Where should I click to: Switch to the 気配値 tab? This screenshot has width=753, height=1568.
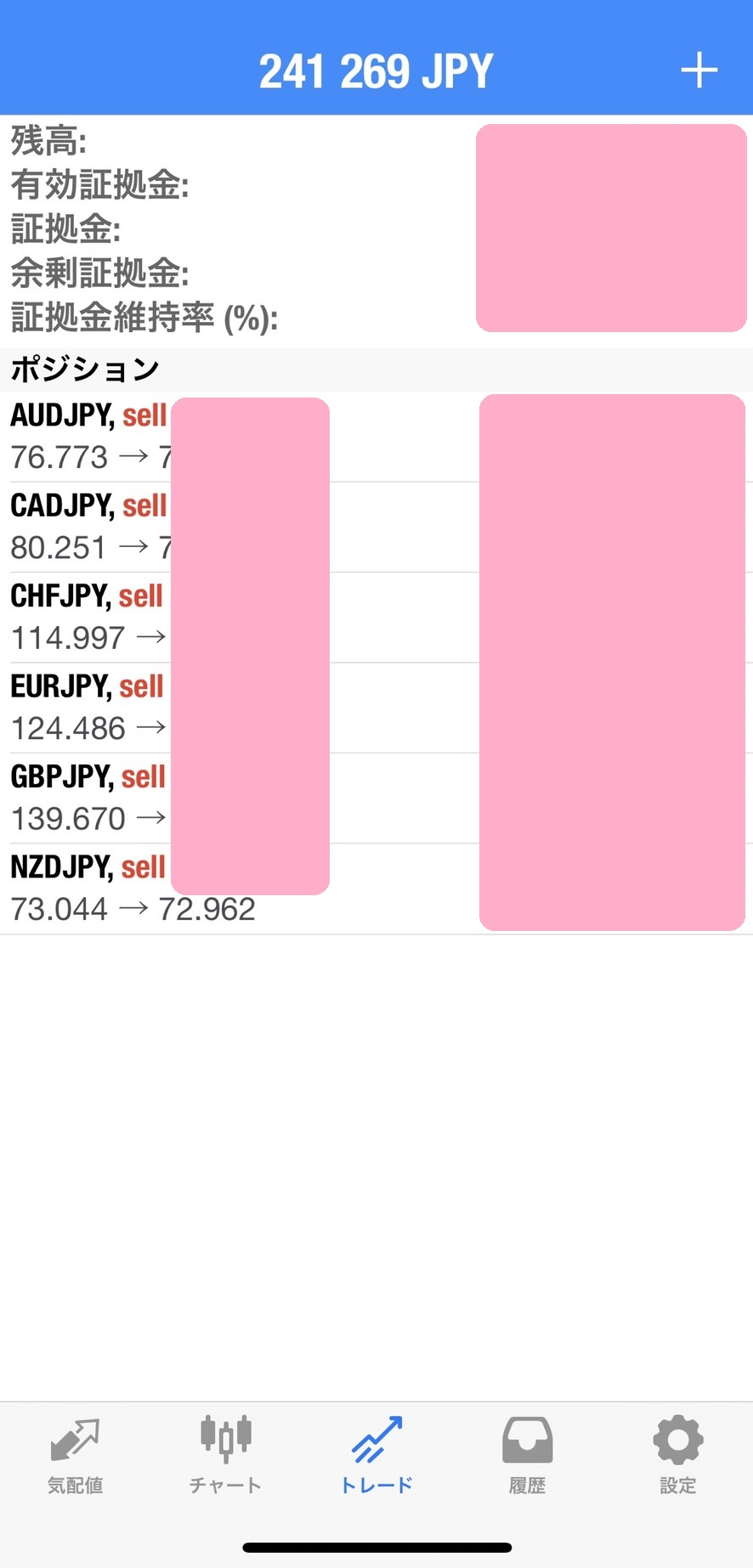(75, 1455)
